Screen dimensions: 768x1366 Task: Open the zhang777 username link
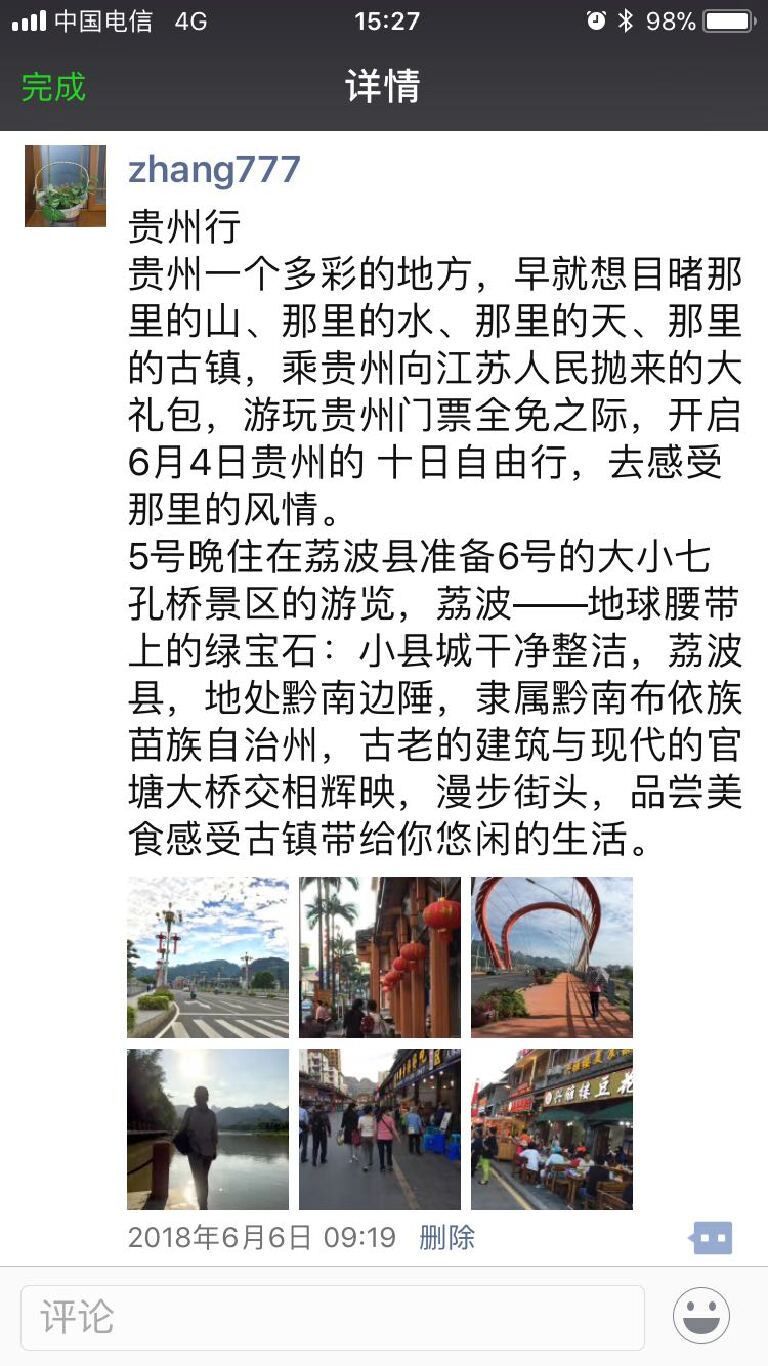[214, 168]
